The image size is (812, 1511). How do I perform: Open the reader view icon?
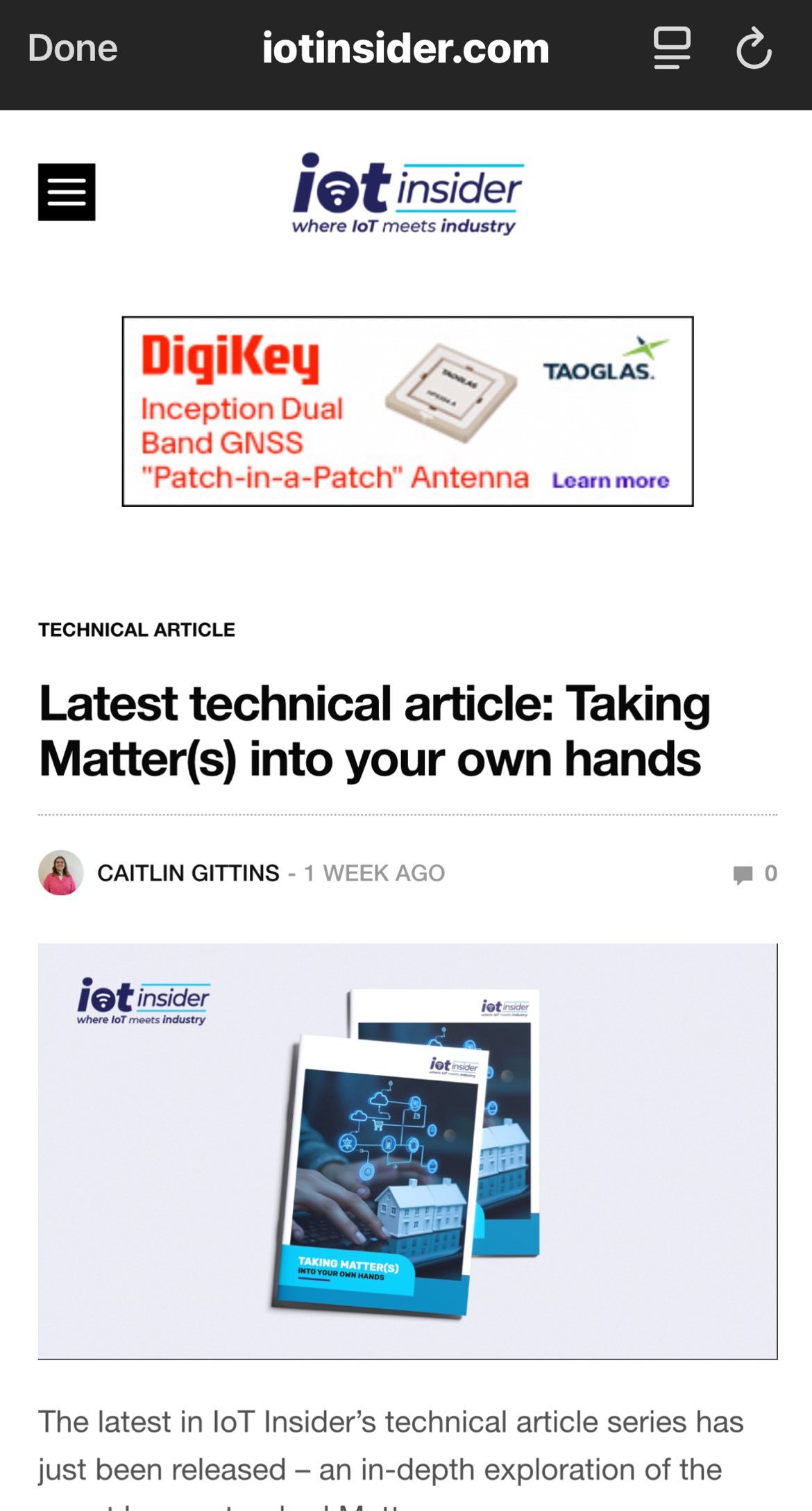click(x=671, y=49)
